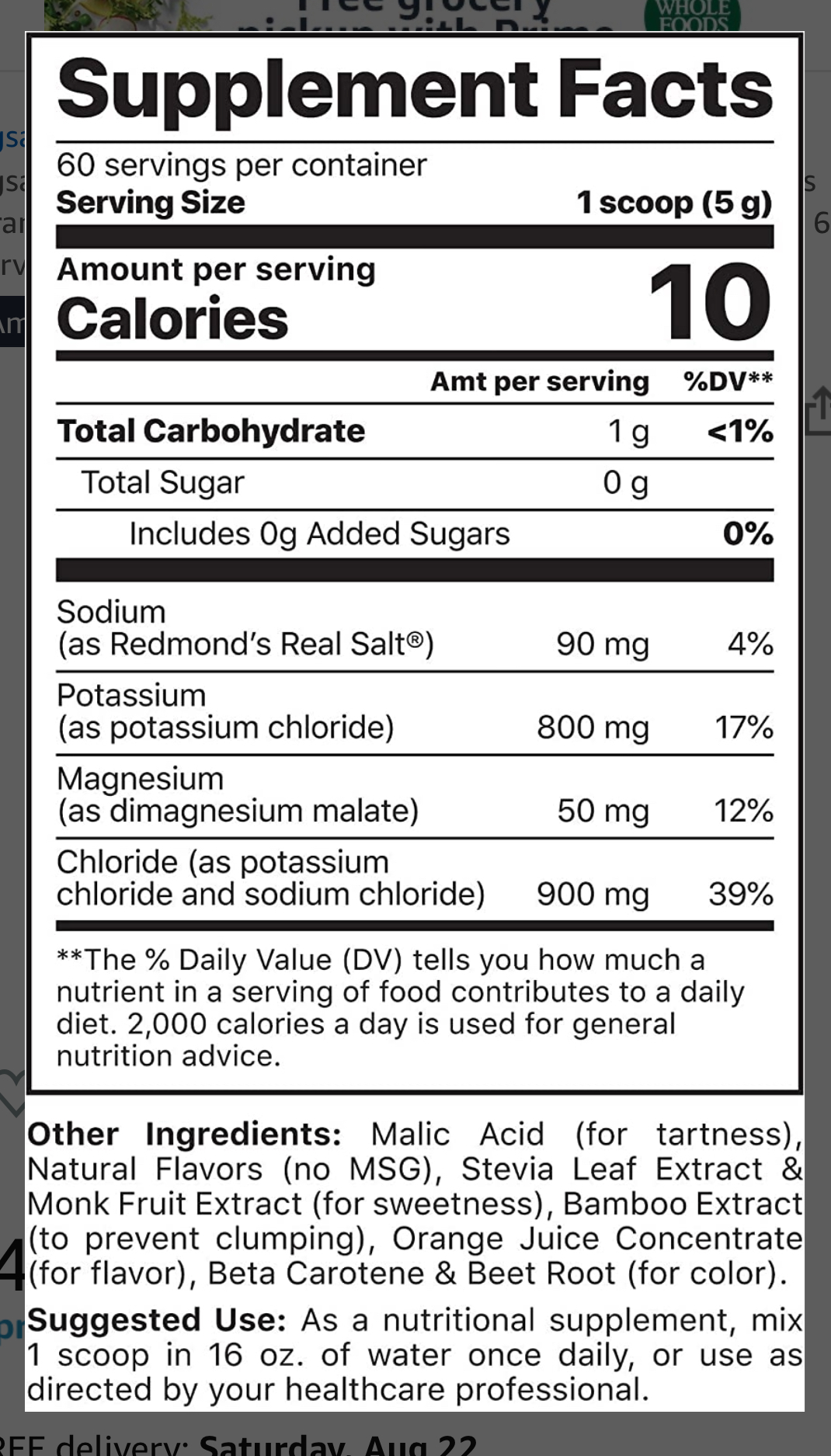Tap the enlarged Supplement Facts product image
This screenshot has height=1456, width=831.
415,721
